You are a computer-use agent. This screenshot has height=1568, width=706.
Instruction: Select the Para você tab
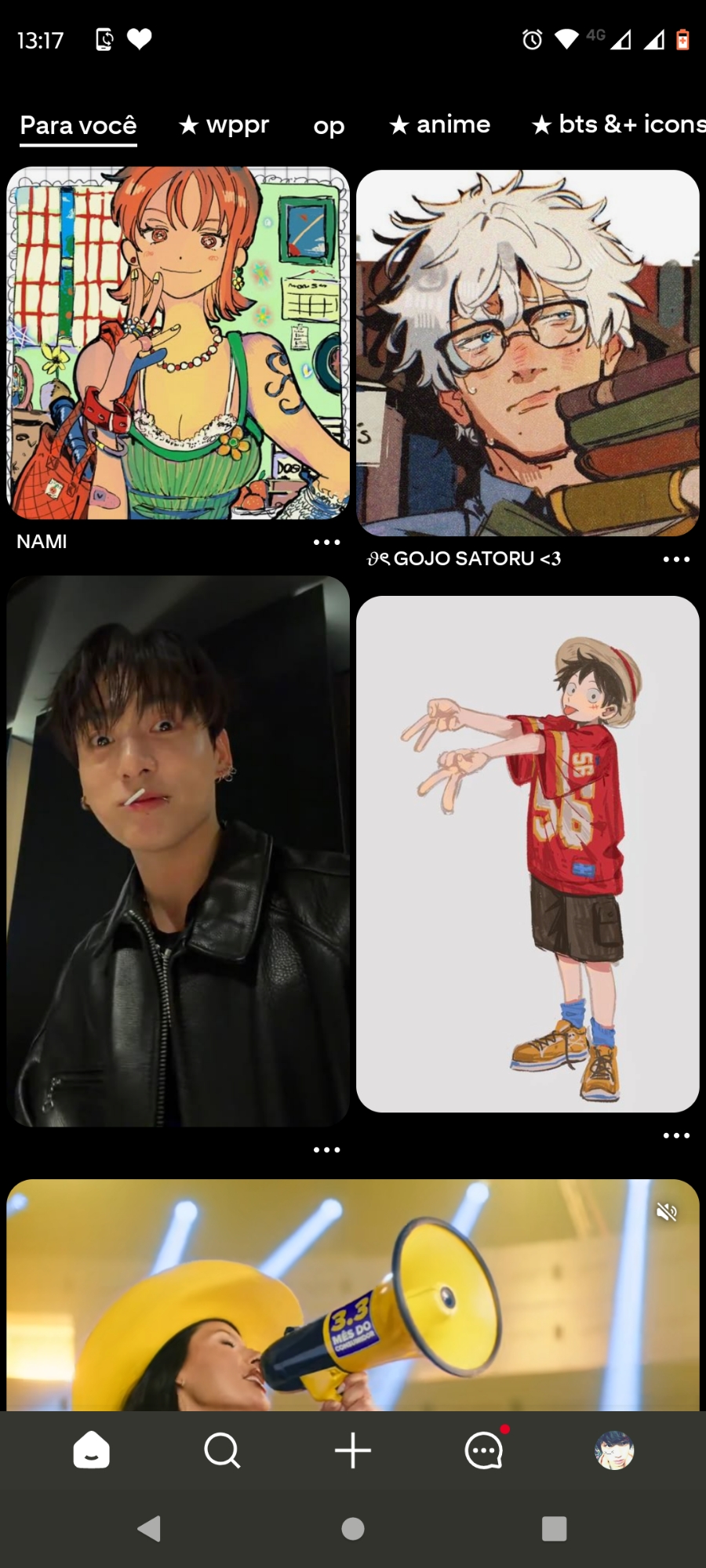(x=78, y=125)
